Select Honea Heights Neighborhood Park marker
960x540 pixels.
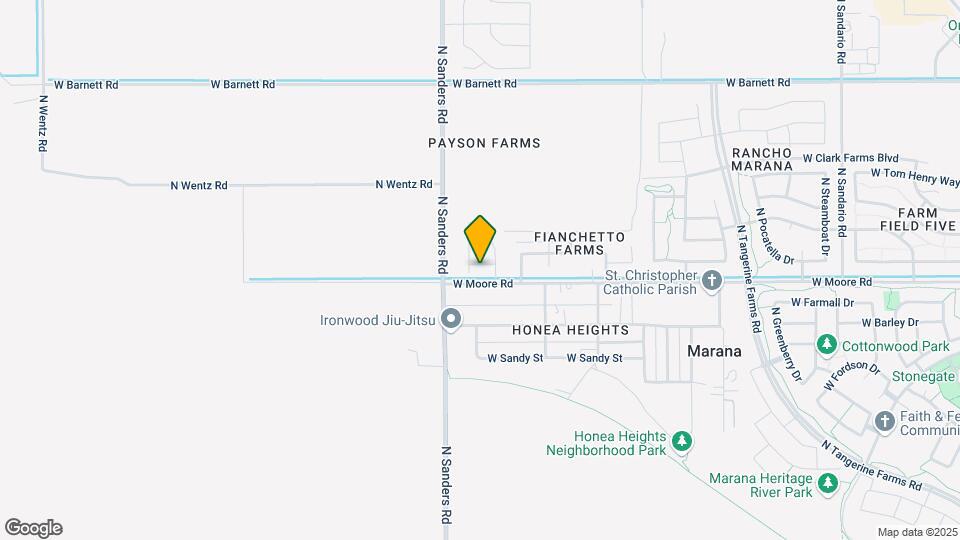[682, 441]
